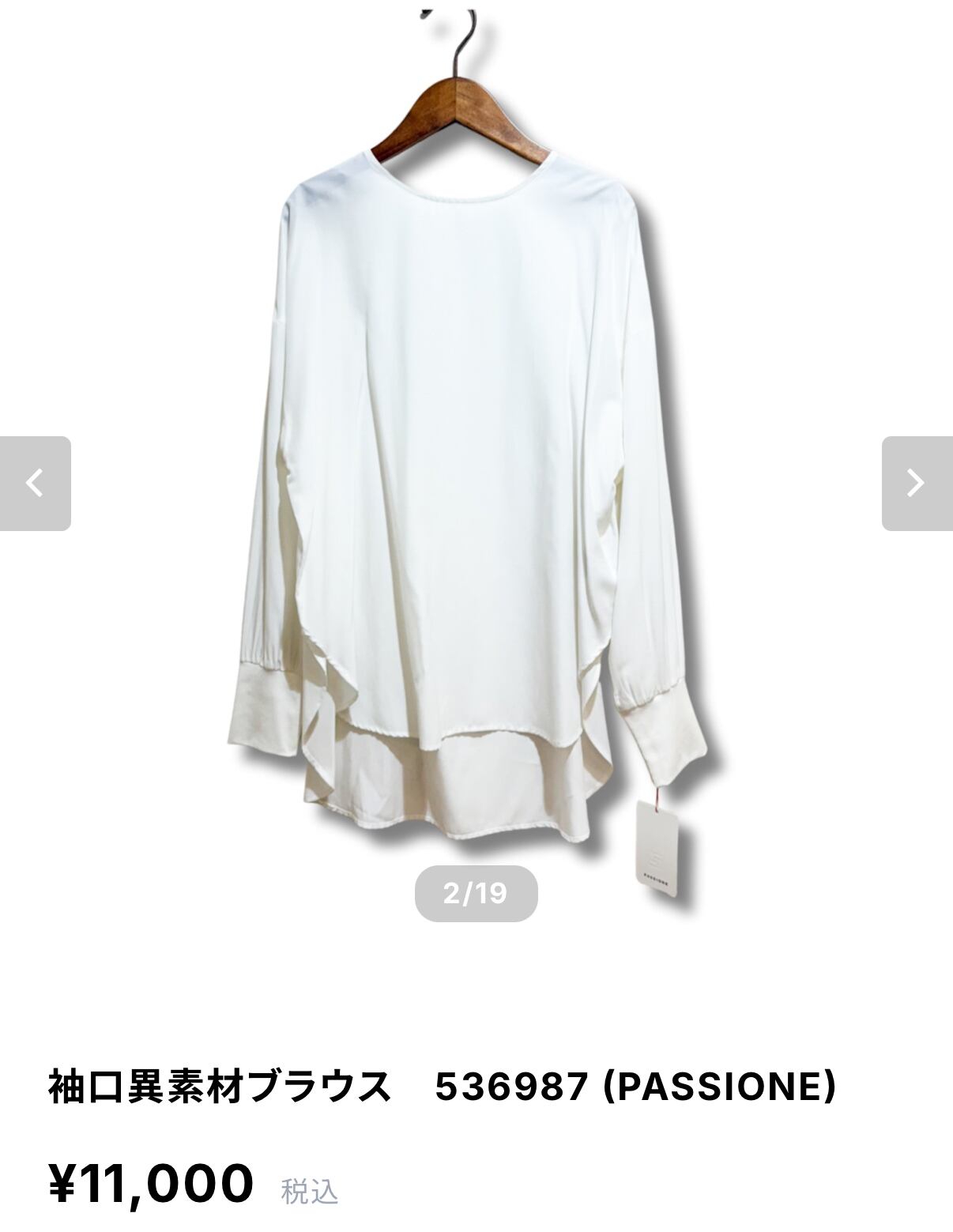This screenshot has height=1232, width=953.
Task: Go to the previous product photo
Action: [x=36, y=484]
